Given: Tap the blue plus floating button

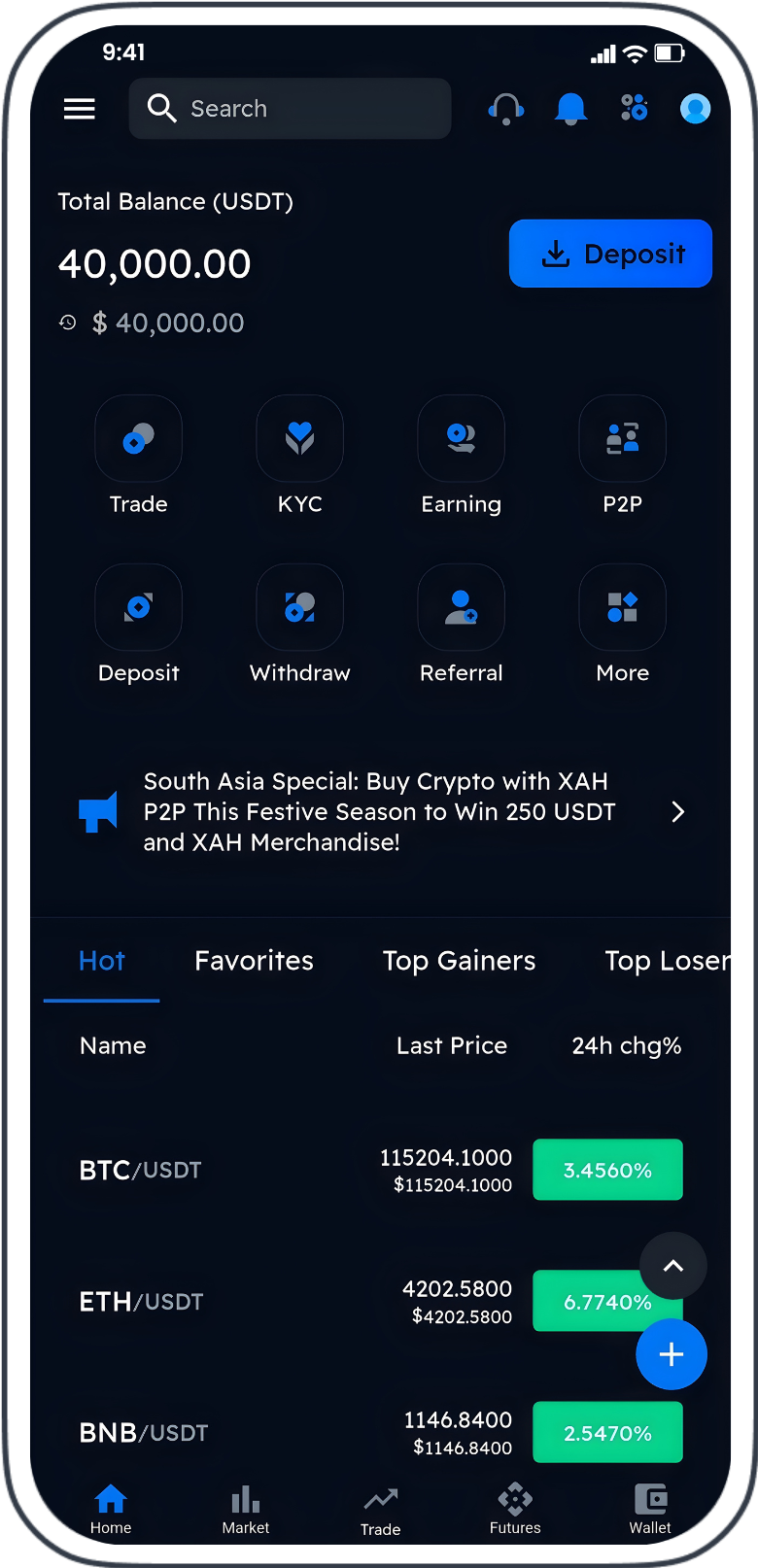Looking at the screenshot, I should [672, 1354].
